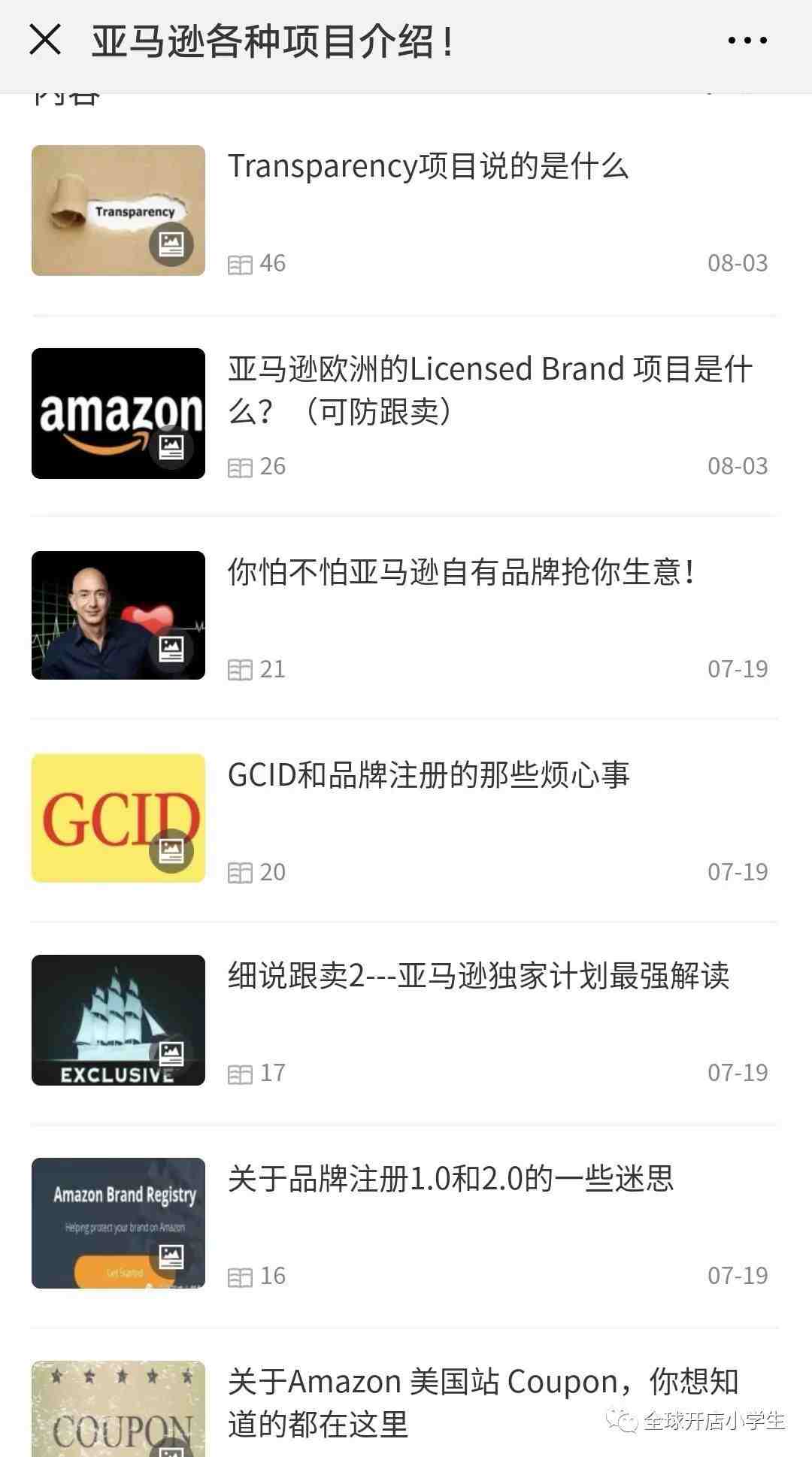The height and width of the screenshot is (1457, 812).
Task: Close the 亚马逊各种项目介绍 page
Action: coord(45,40)
